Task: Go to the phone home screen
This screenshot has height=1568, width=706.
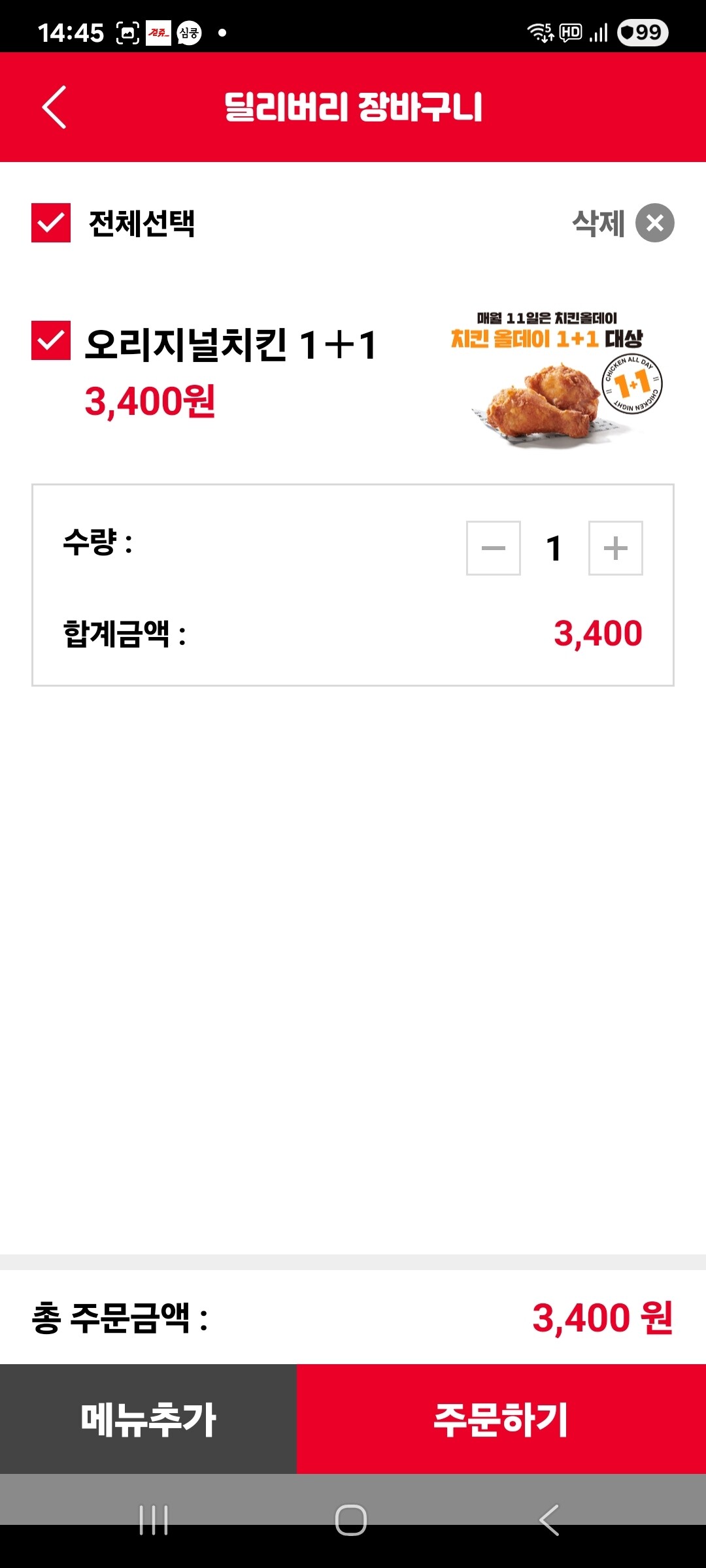Action: click(351, 1520)
